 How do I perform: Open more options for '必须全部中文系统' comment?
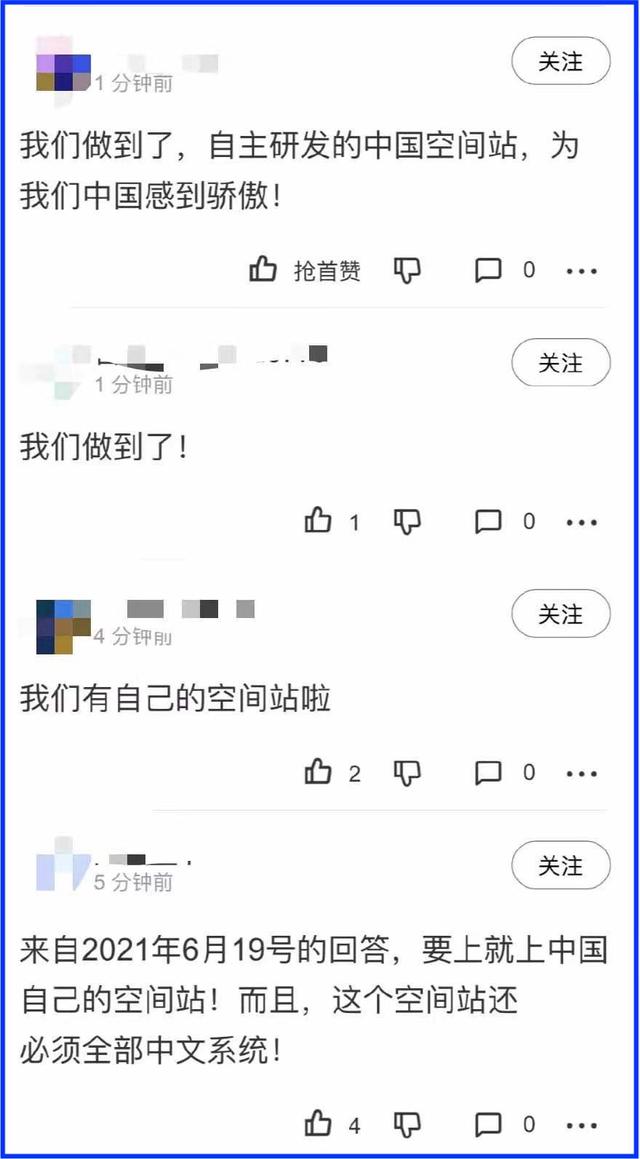(x=581, y=1125)
